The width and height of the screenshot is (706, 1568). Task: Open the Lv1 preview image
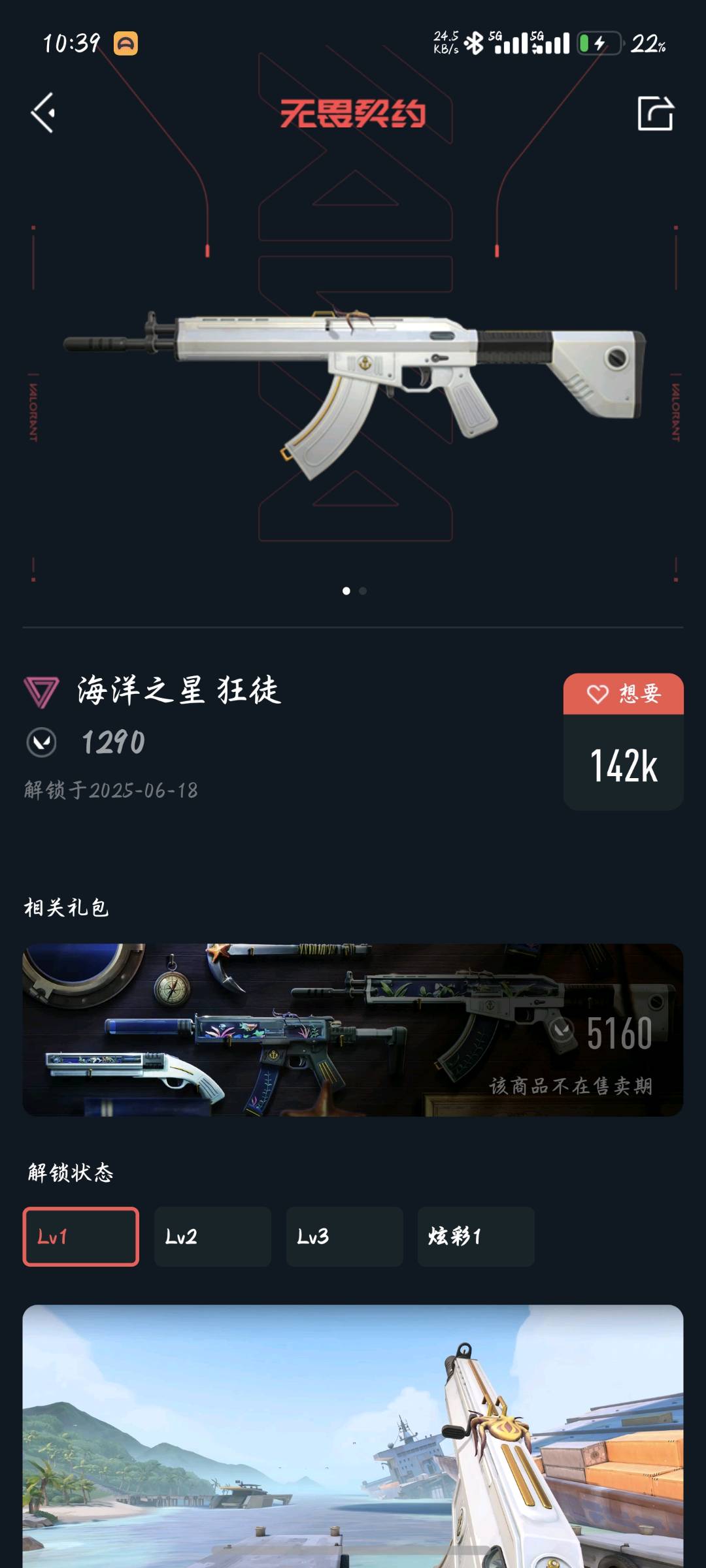pyautogui.click(x=353, y=1437)
